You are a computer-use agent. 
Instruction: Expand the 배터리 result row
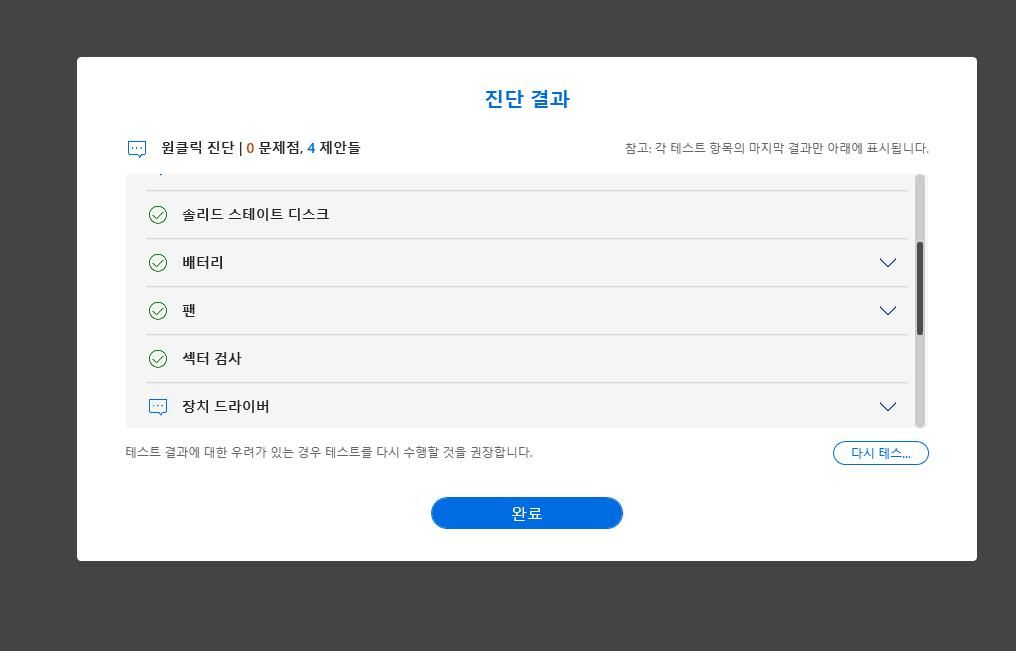(x=887, y=263)
